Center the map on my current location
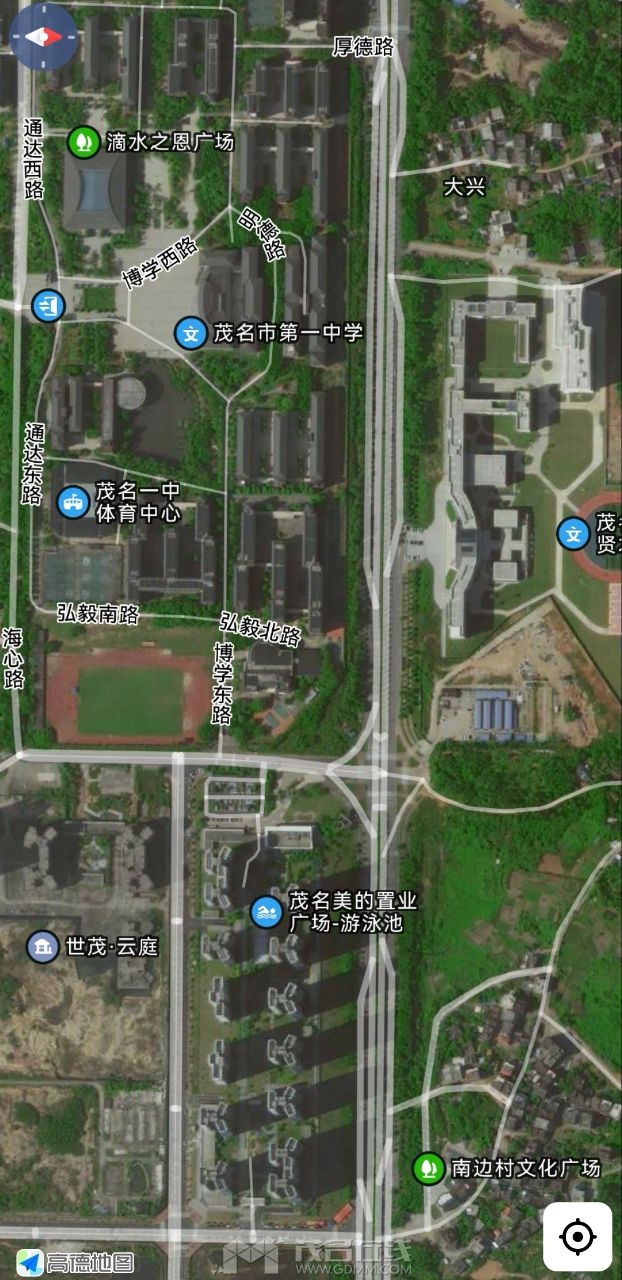 577,1237
